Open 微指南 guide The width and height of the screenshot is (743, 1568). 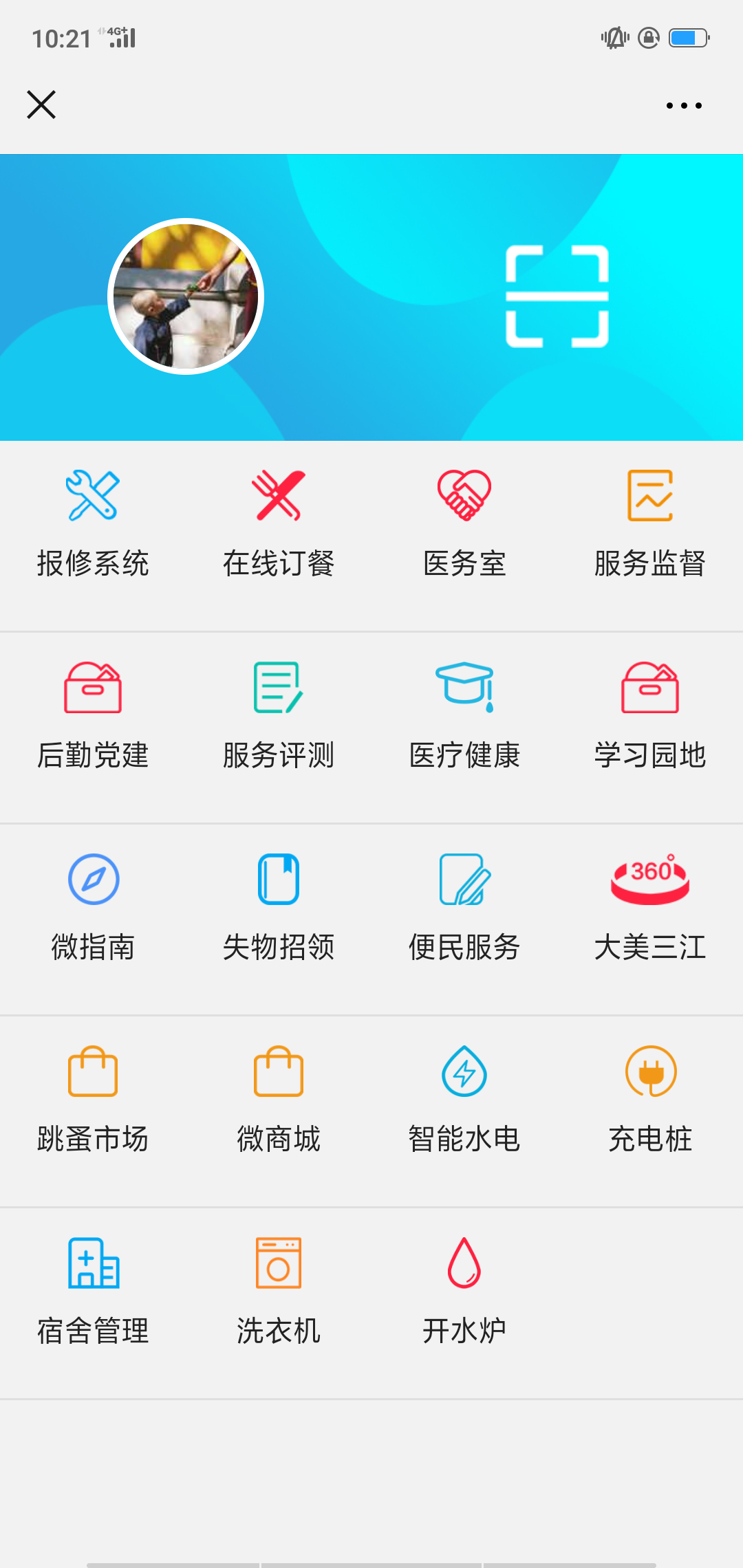point(93,907)
